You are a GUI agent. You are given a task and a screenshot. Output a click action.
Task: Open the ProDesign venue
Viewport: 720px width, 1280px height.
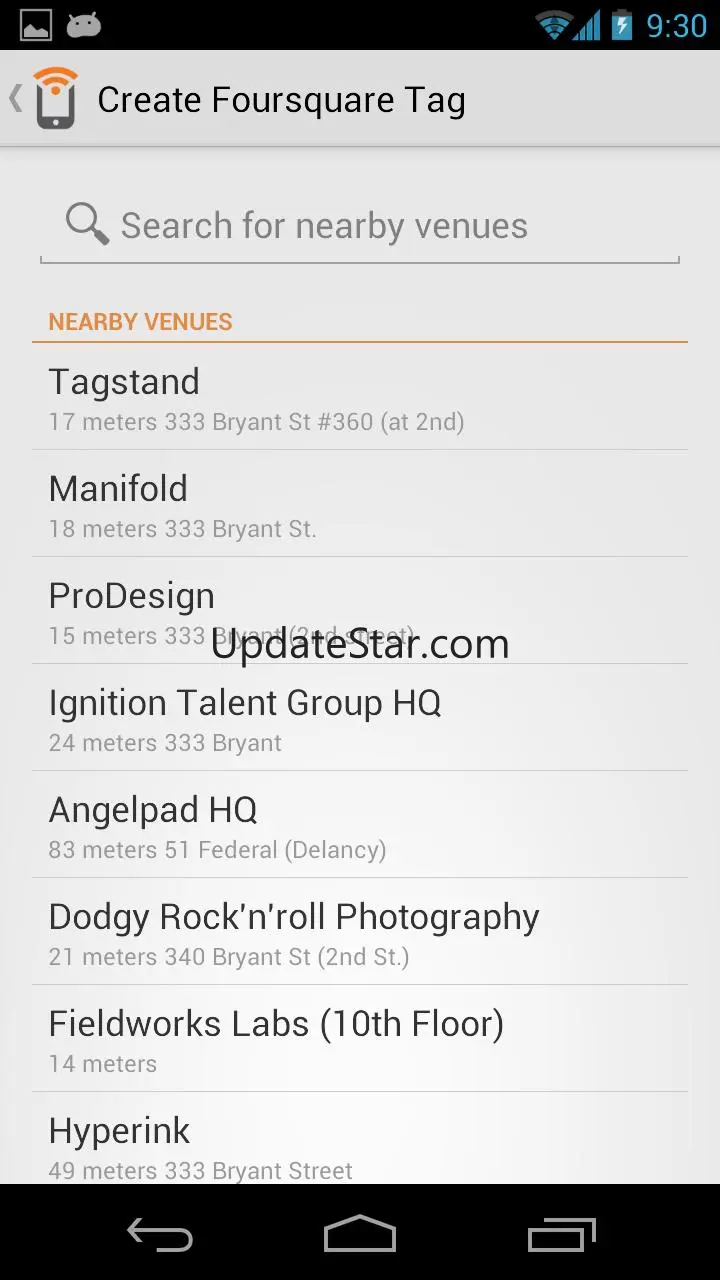(x=360, y=612)
